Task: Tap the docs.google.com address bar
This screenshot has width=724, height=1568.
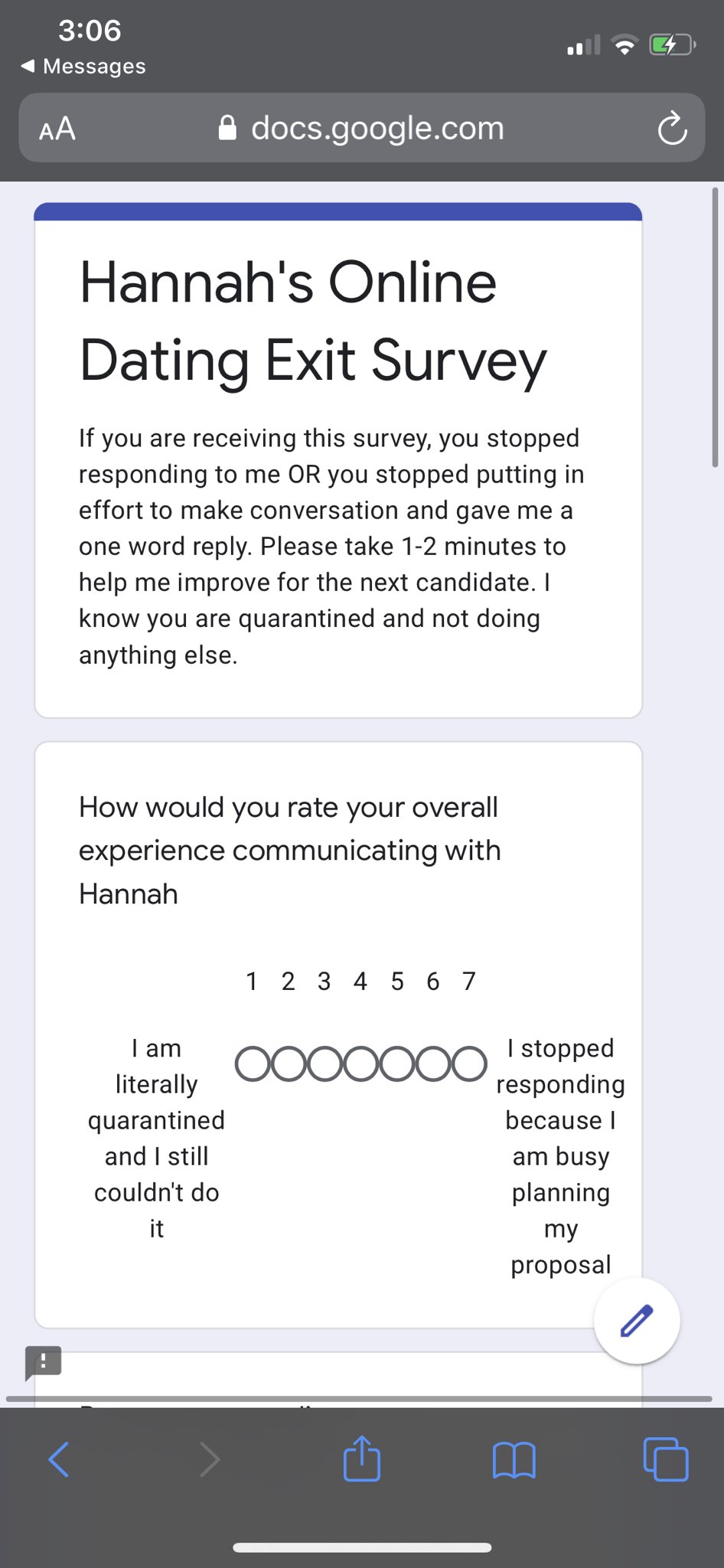Action: 361,128
